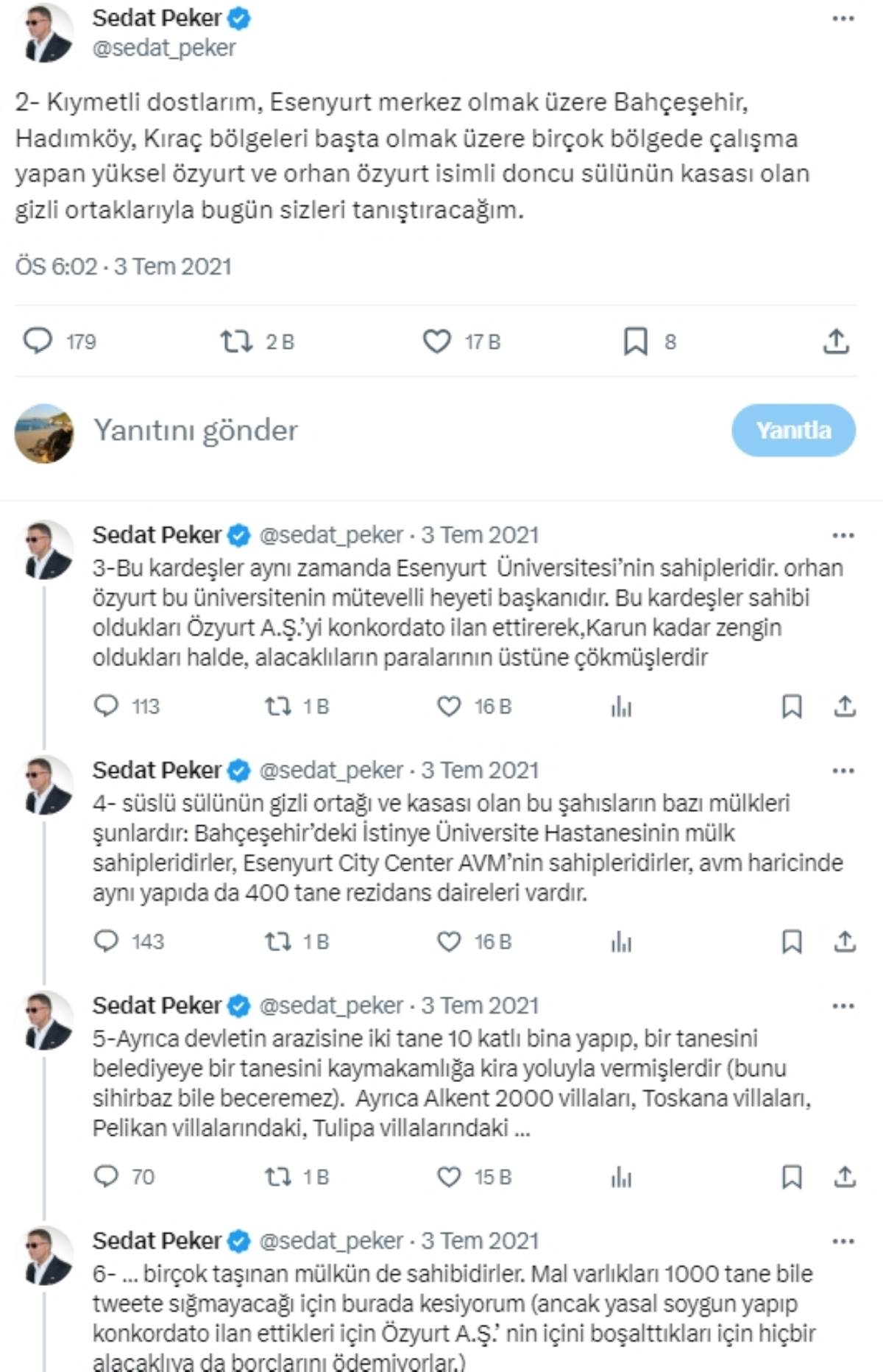Bookmark the tweet starting with 4- süslü
This screenshot has height=1372, width=883.
point(792,941)
